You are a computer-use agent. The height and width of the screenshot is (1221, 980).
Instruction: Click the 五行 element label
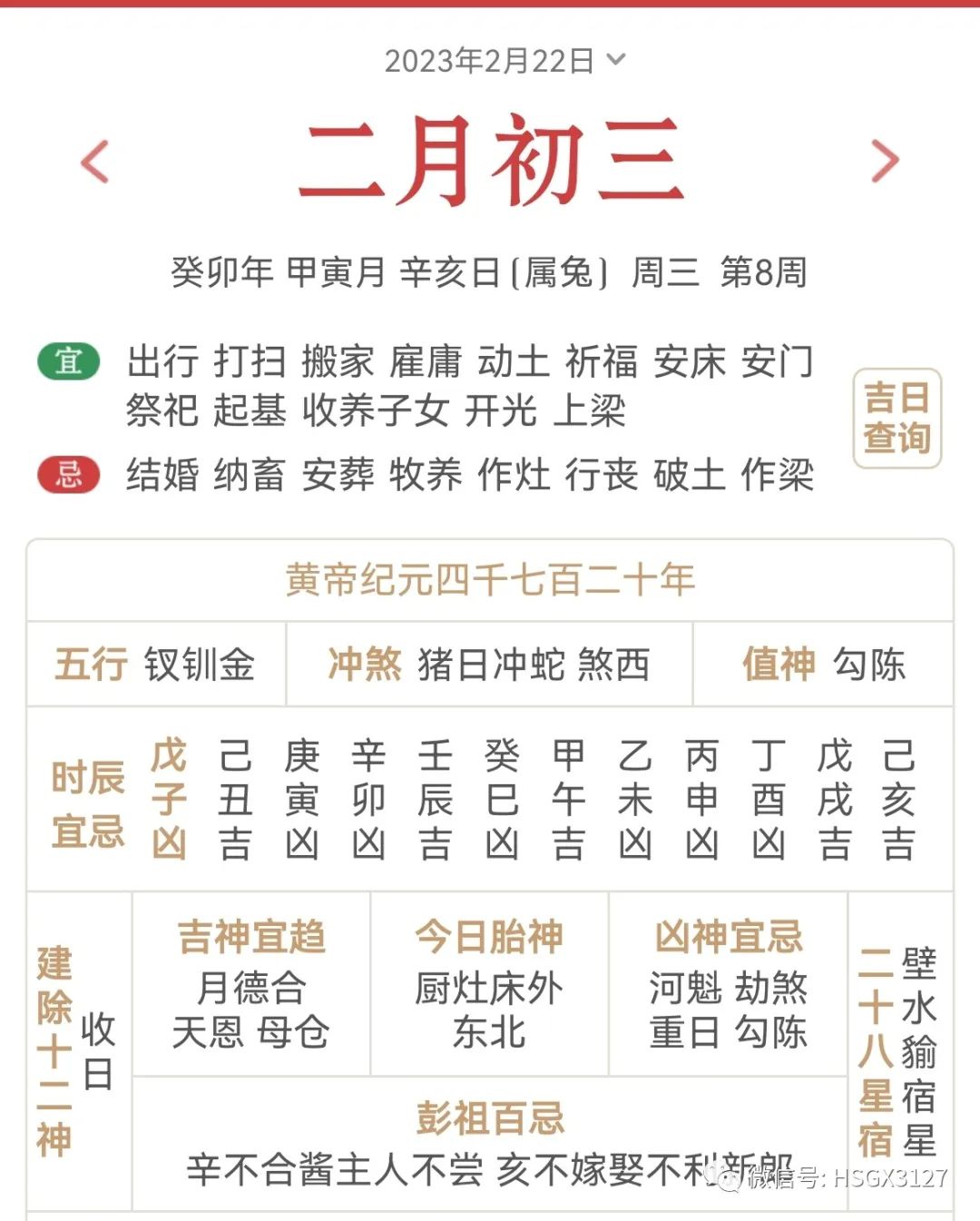click(92, 664)
